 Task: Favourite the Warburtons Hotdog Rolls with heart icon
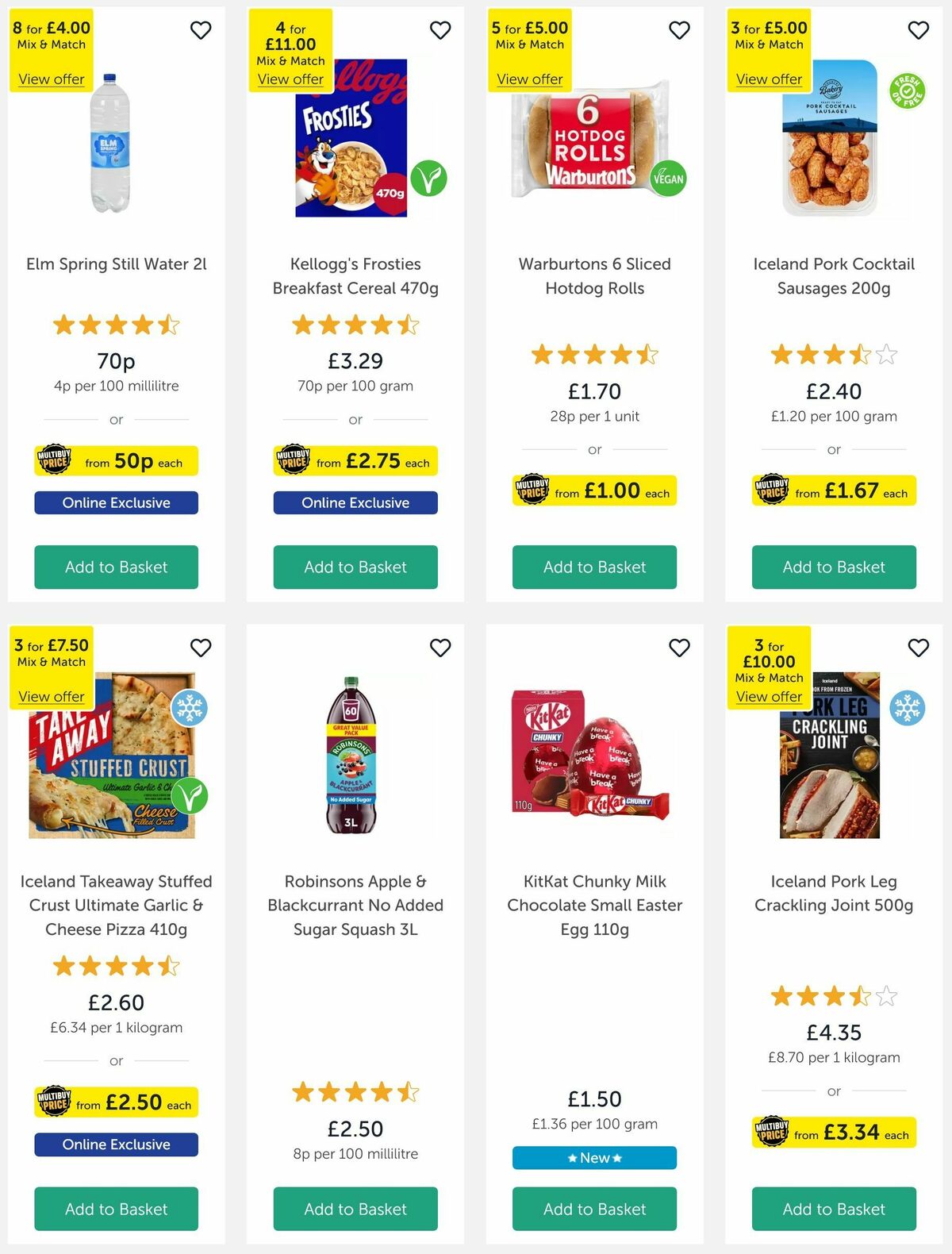(x=679, y=30)
